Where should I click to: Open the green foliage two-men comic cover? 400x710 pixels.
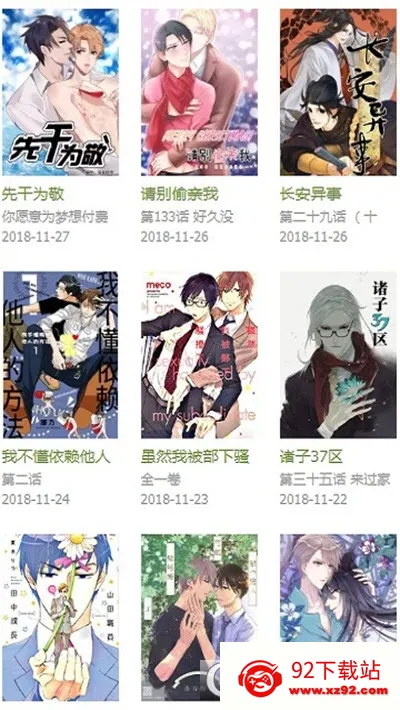199,617
